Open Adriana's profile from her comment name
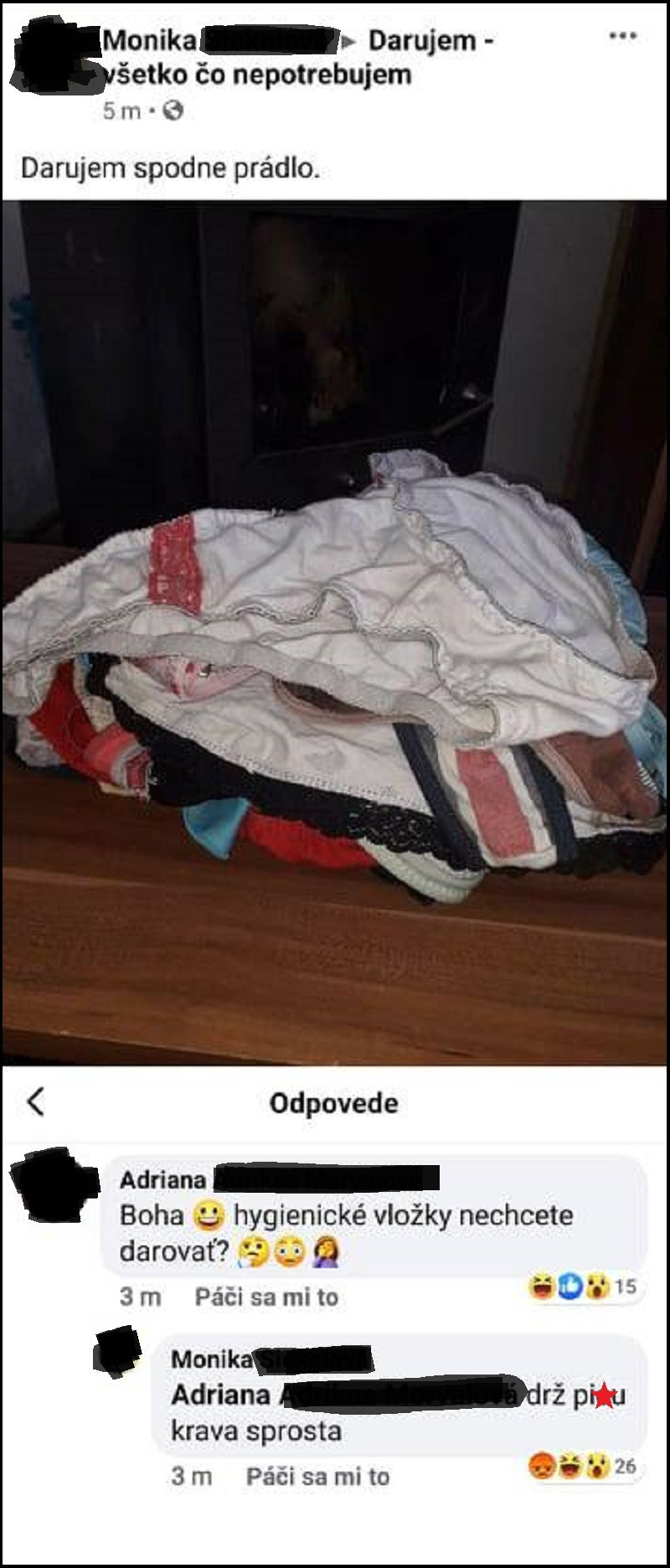The width and height of the screenshot is (670, 1568). [x=163, y=1179]
